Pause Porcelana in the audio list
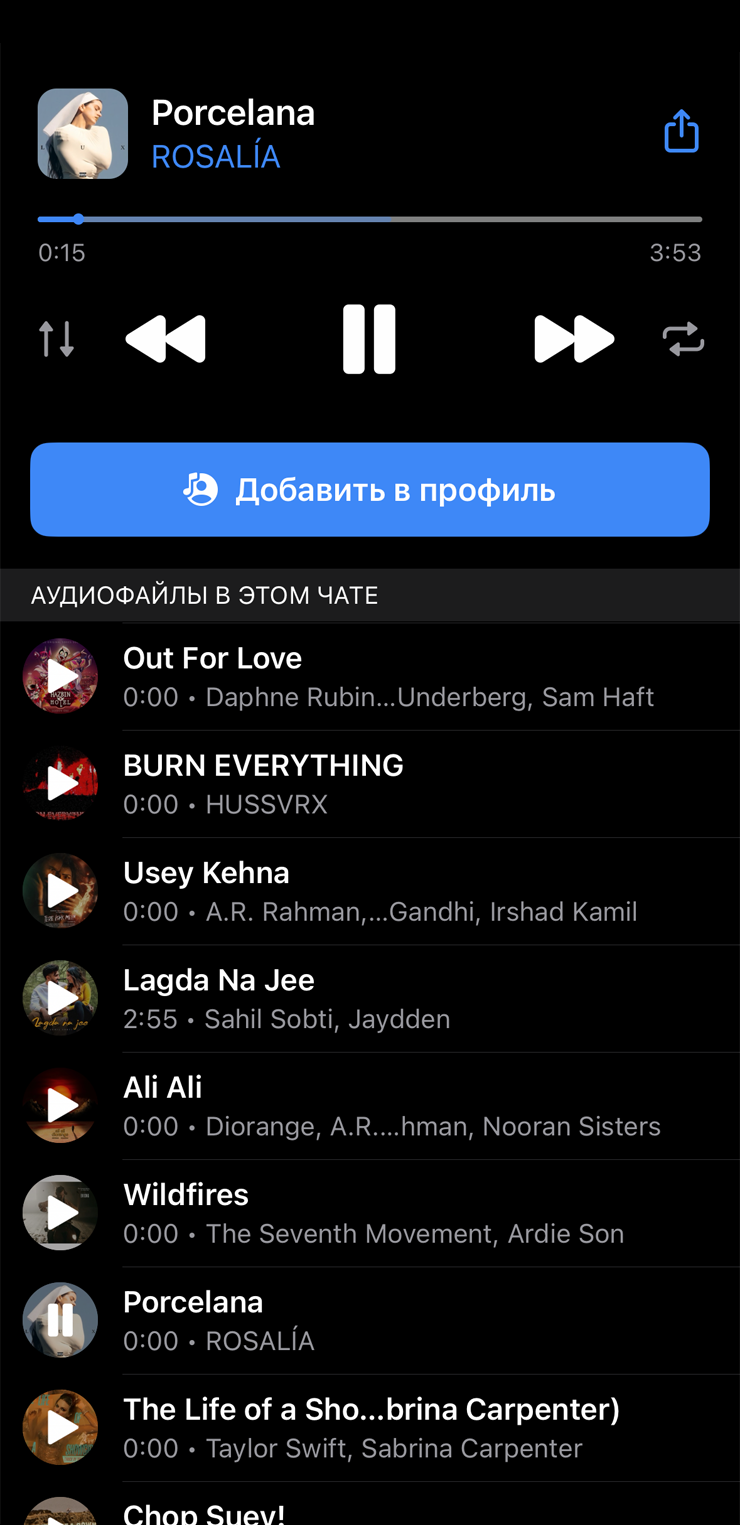The height and width of the screenshot is (1525, 740). pyautogui.click(x=61, y=1320)
